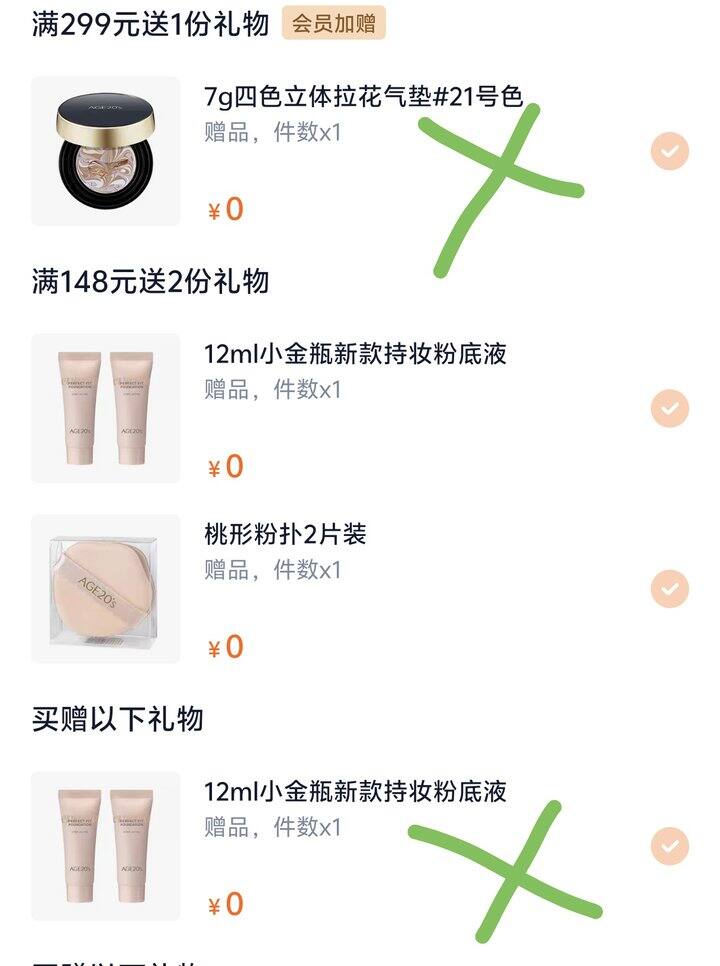720x966 pixels.
Task: Open the 7g四色立体拉花气垫 product image
Action: coord(106,151)
